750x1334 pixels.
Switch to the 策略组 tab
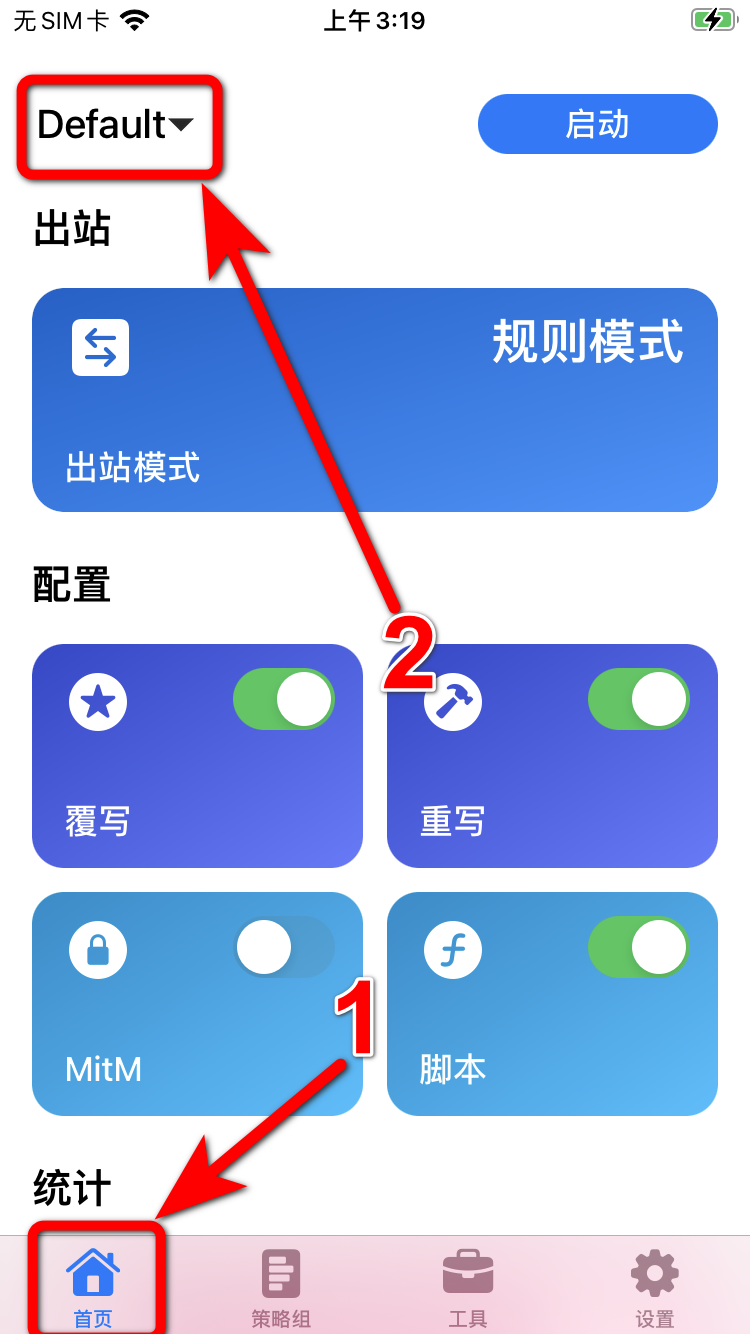click(281, 1286)
